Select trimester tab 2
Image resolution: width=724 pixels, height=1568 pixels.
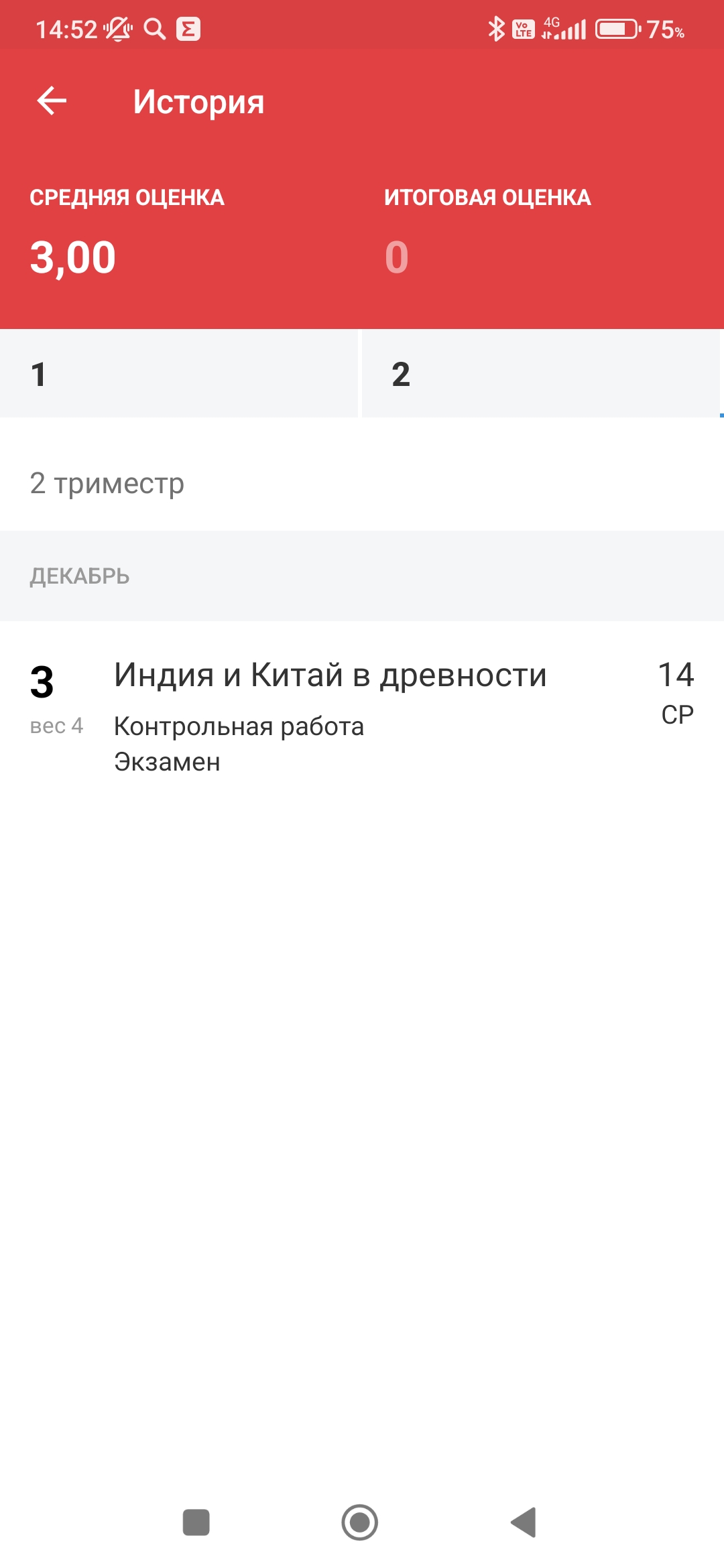[541, 373]
